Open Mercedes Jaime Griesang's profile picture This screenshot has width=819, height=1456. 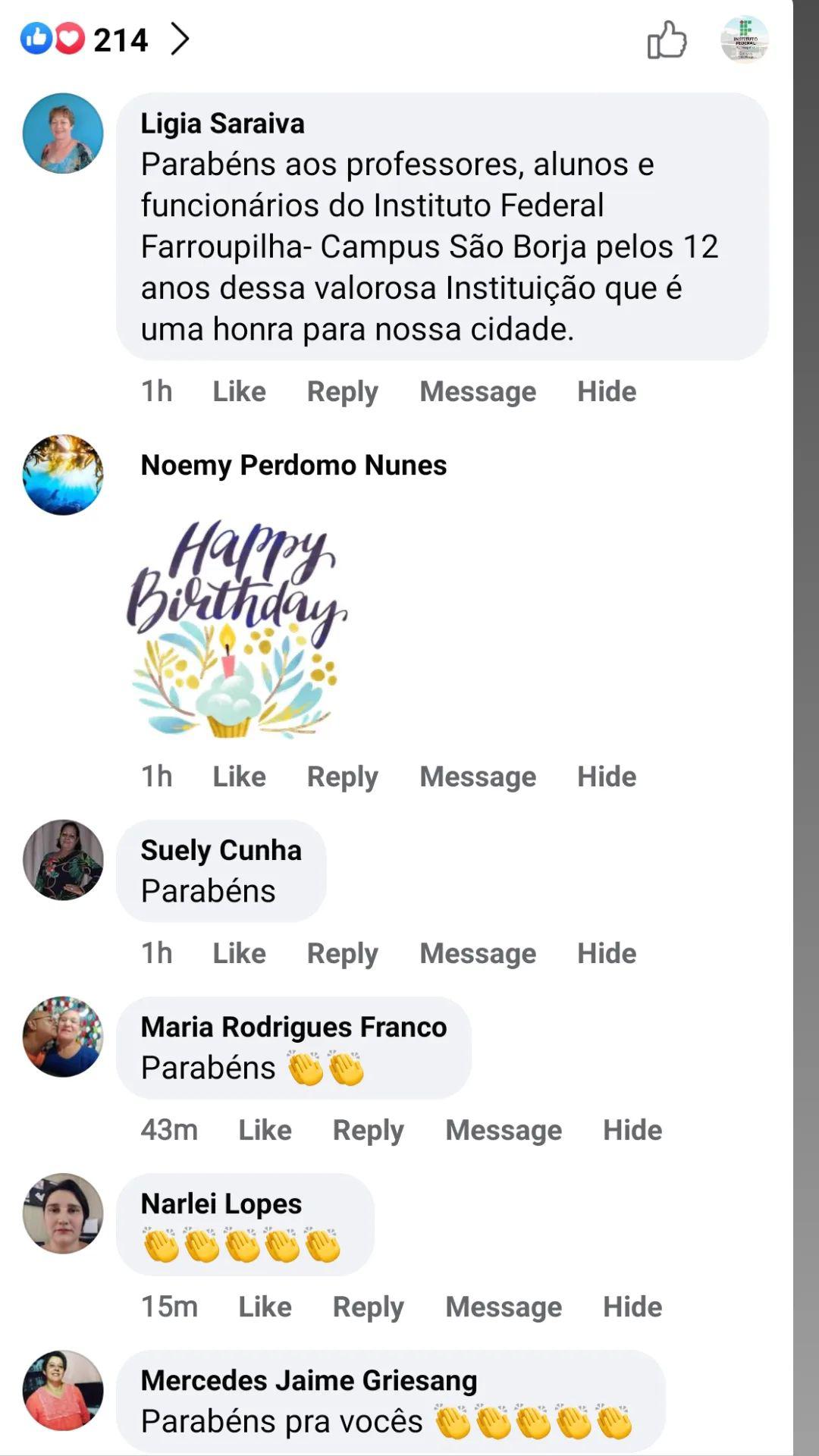[x=63, y=1390]
